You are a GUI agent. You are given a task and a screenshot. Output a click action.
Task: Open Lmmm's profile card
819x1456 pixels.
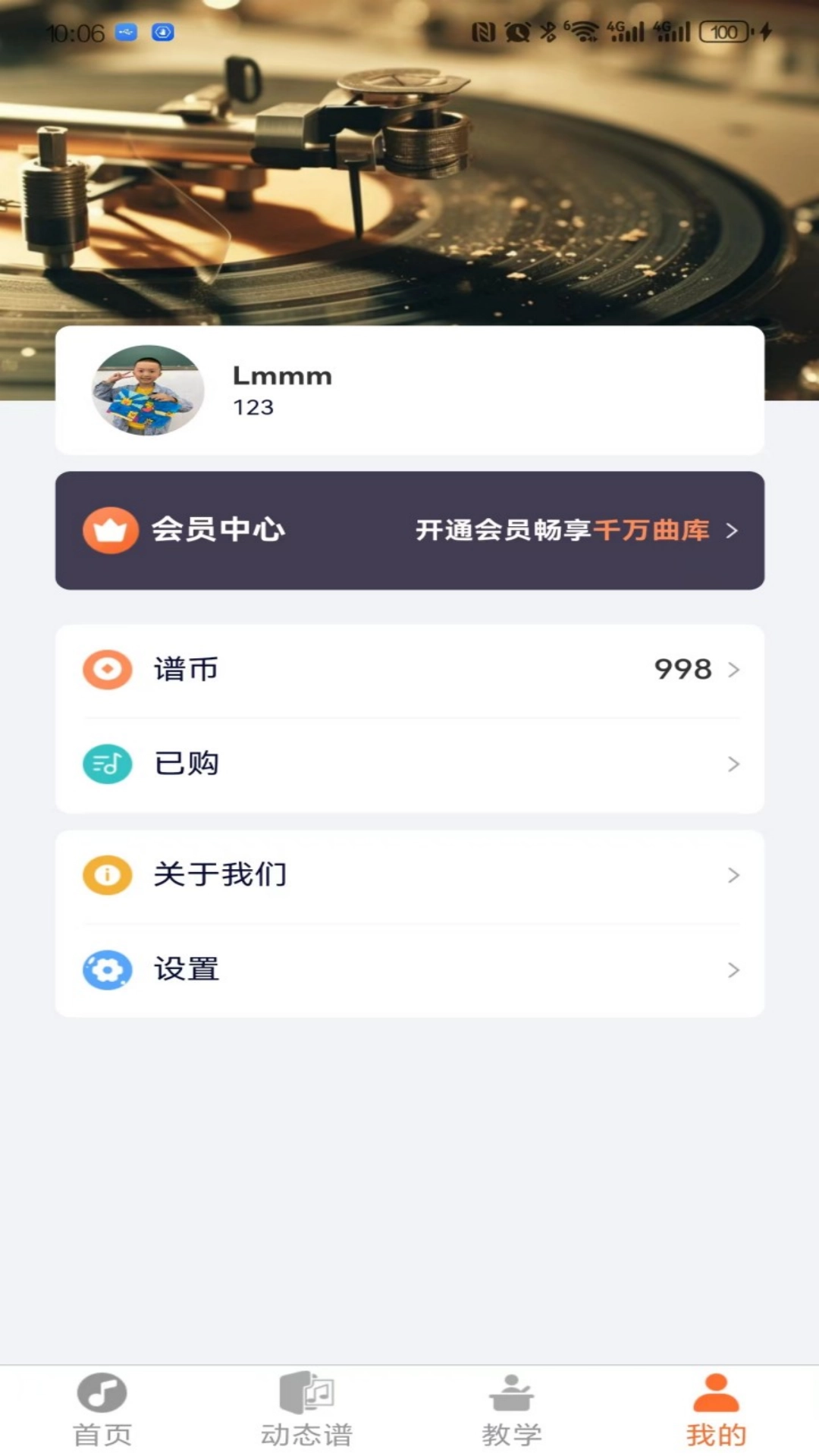click(409, 391)
